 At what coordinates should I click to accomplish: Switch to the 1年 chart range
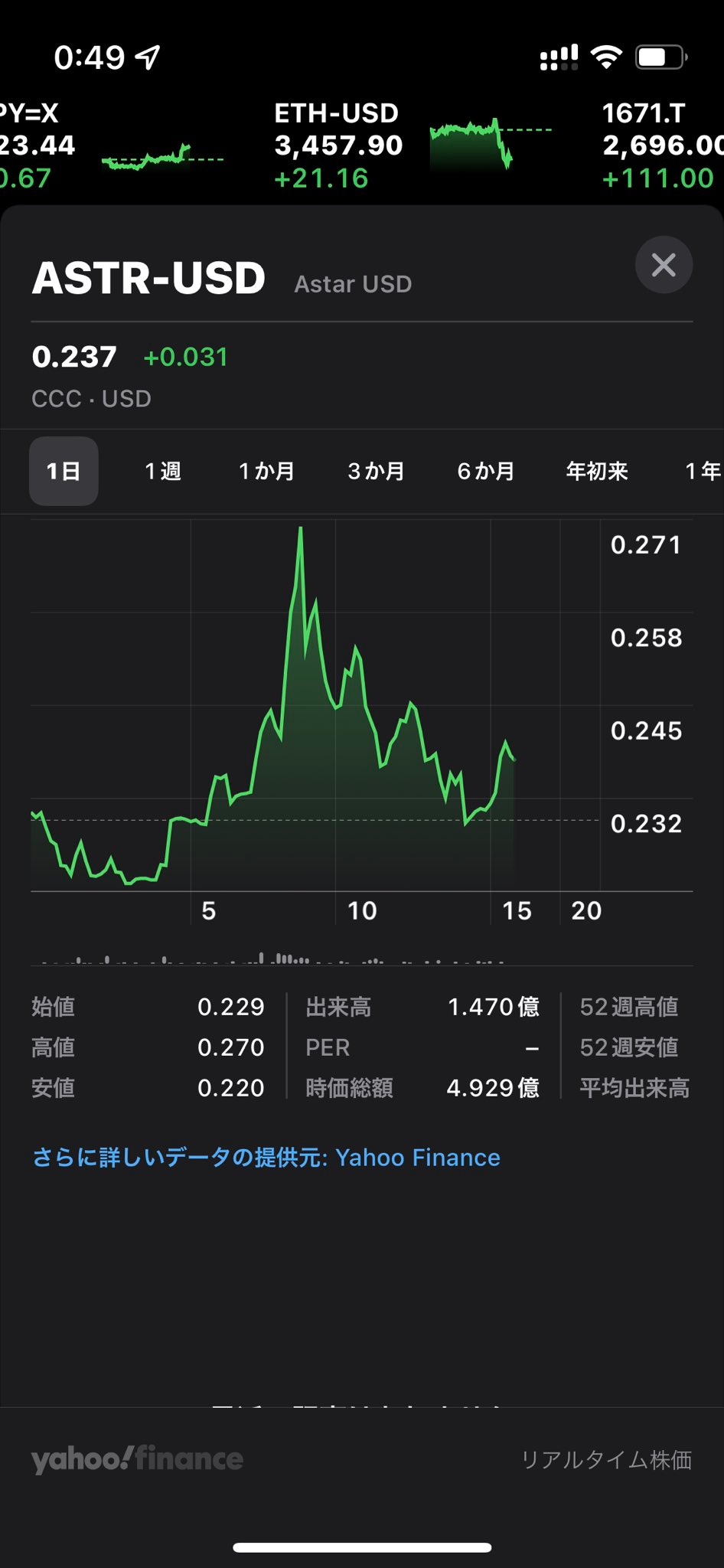703,471
